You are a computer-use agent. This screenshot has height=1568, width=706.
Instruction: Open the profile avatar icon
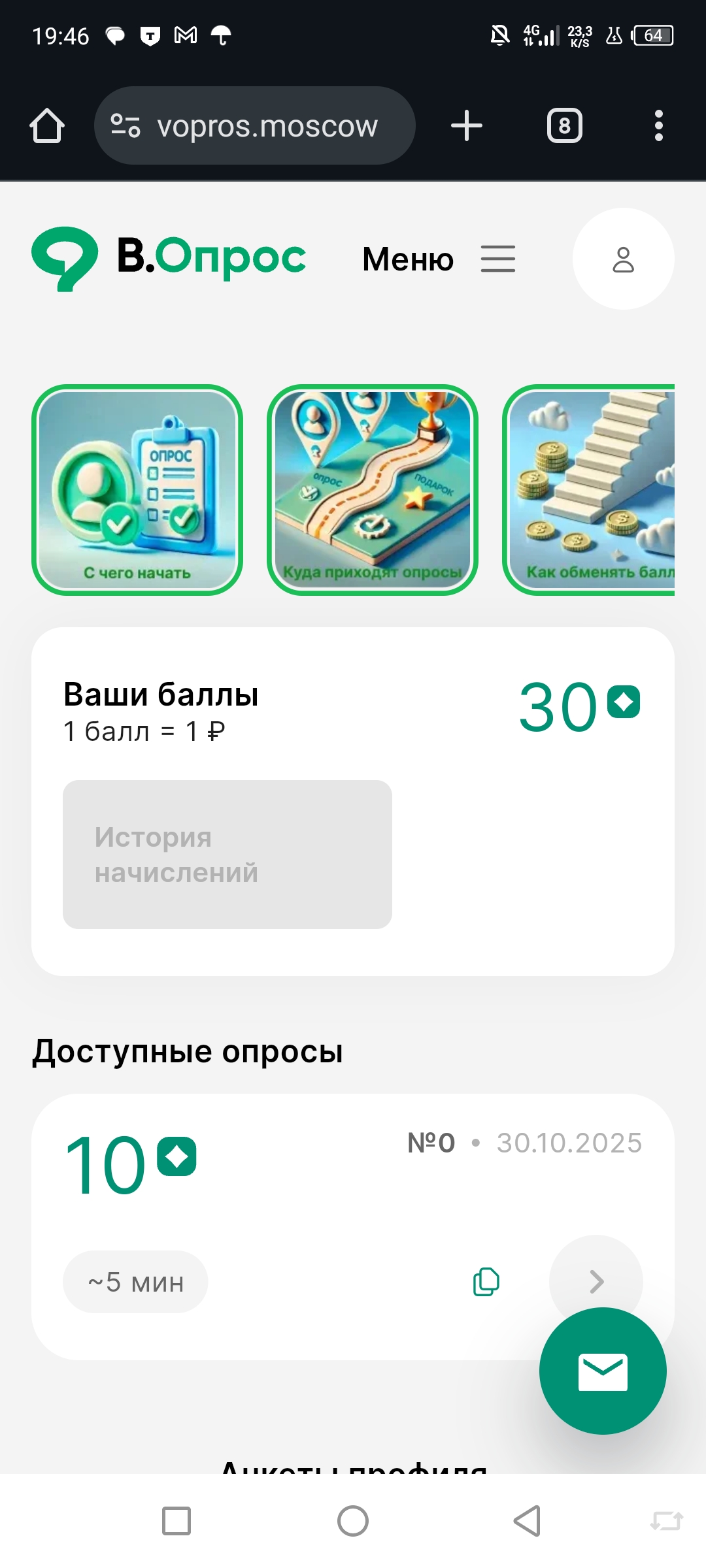pyautogui.click(x=622, y=258)
